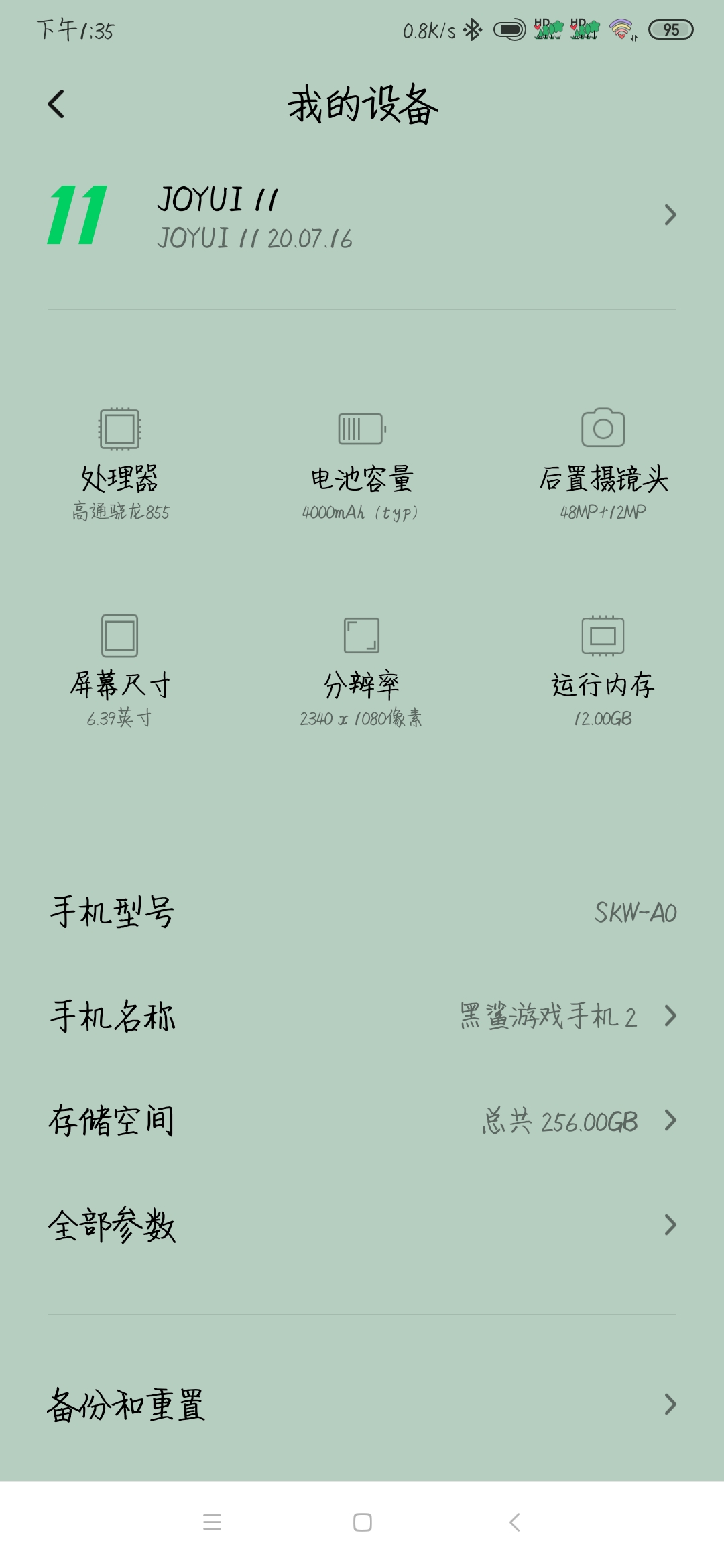Open recent apps menu button
The height and width of the screenshot is (1568, 724).
212,1522
